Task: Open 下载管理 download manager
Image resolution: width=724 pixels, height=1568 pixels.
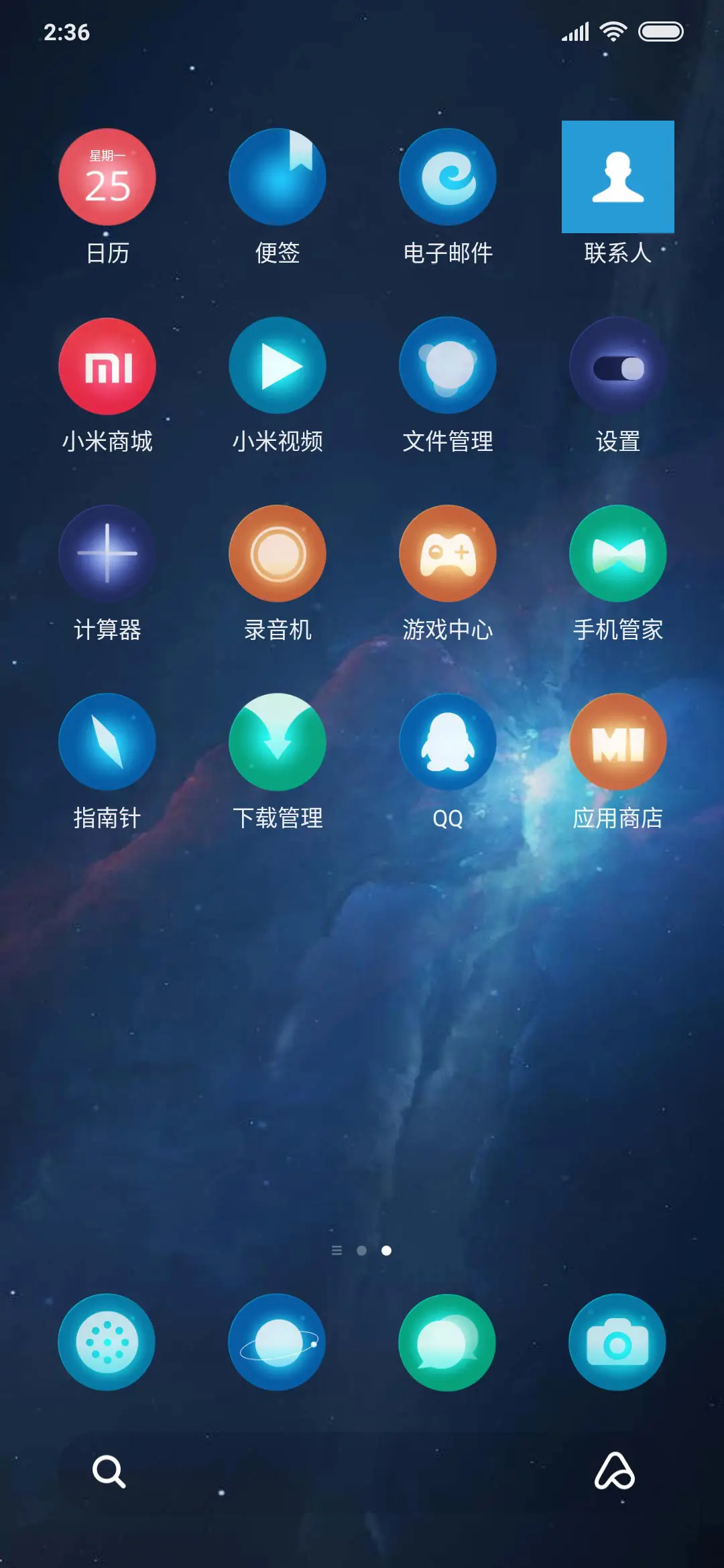Action: [278, 742]
